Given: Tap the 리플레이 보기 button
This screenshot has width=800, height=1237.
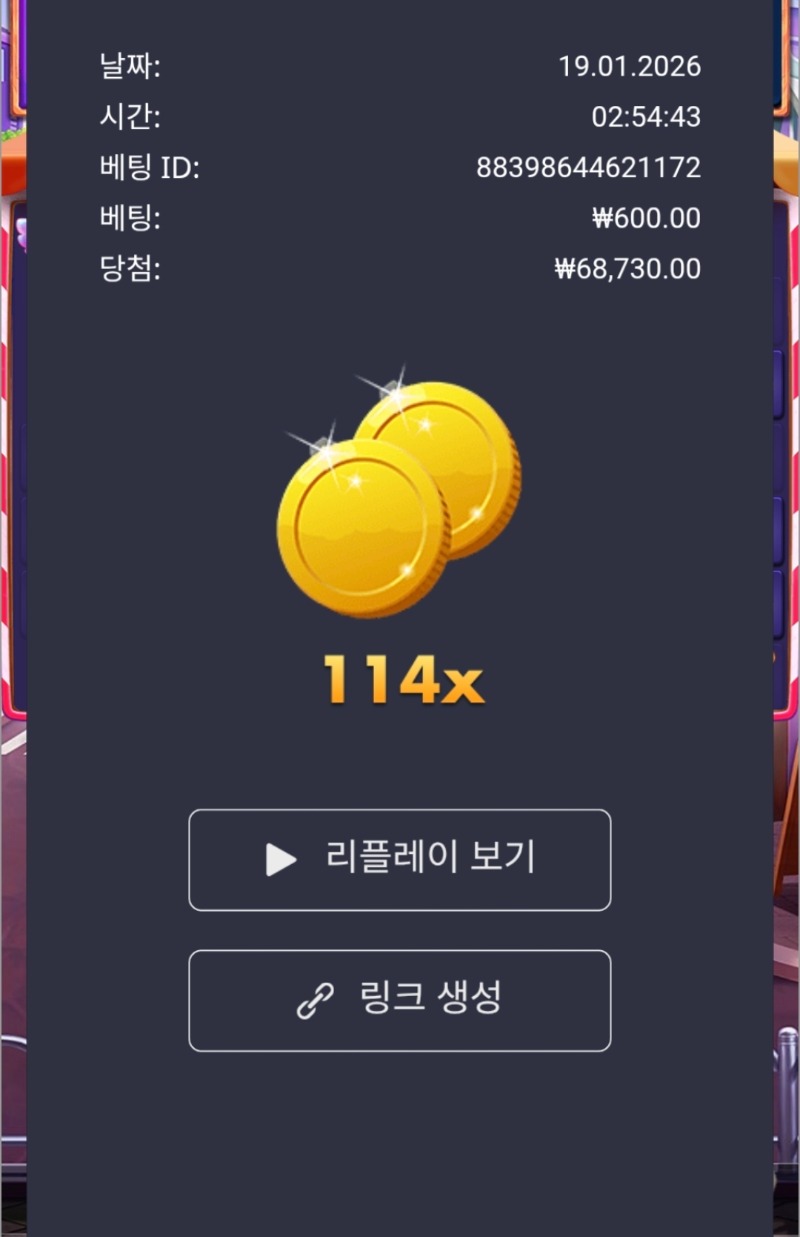Looking at the screenshot, I should (x=399, y=860).
